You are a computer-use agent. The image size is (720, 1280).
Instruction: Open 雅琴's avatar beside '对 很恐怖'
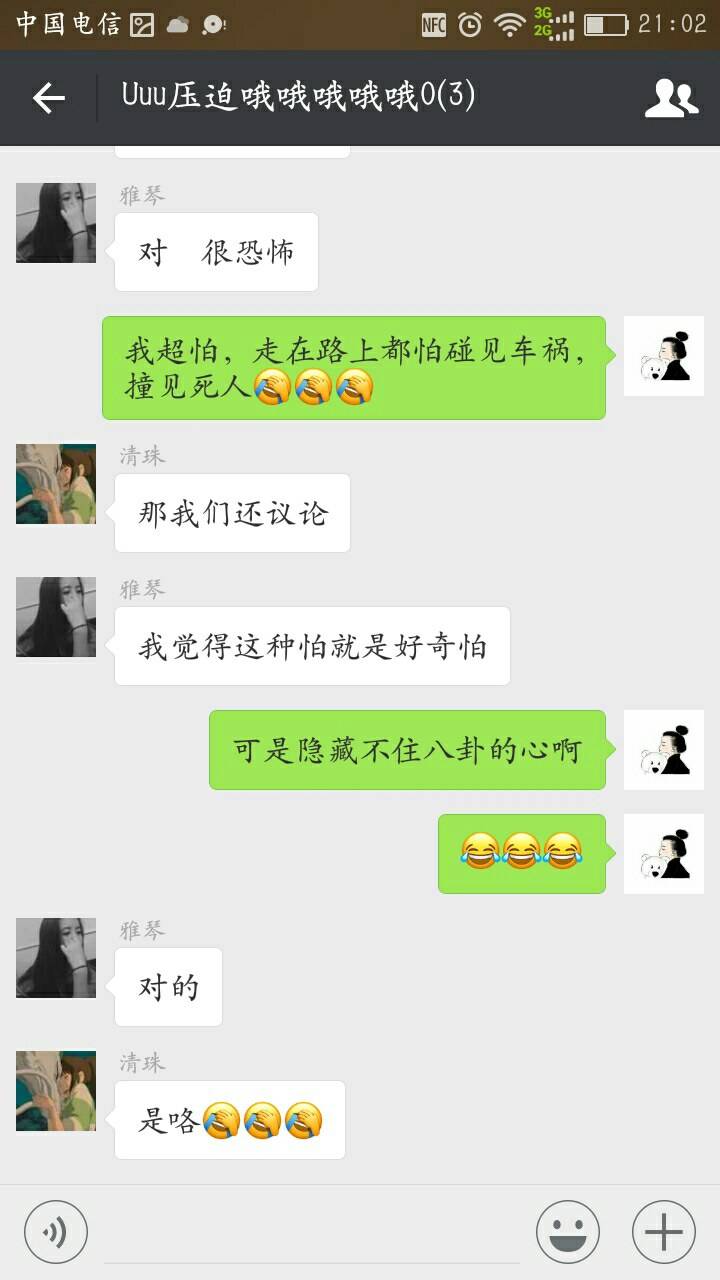tap(56, 223)
